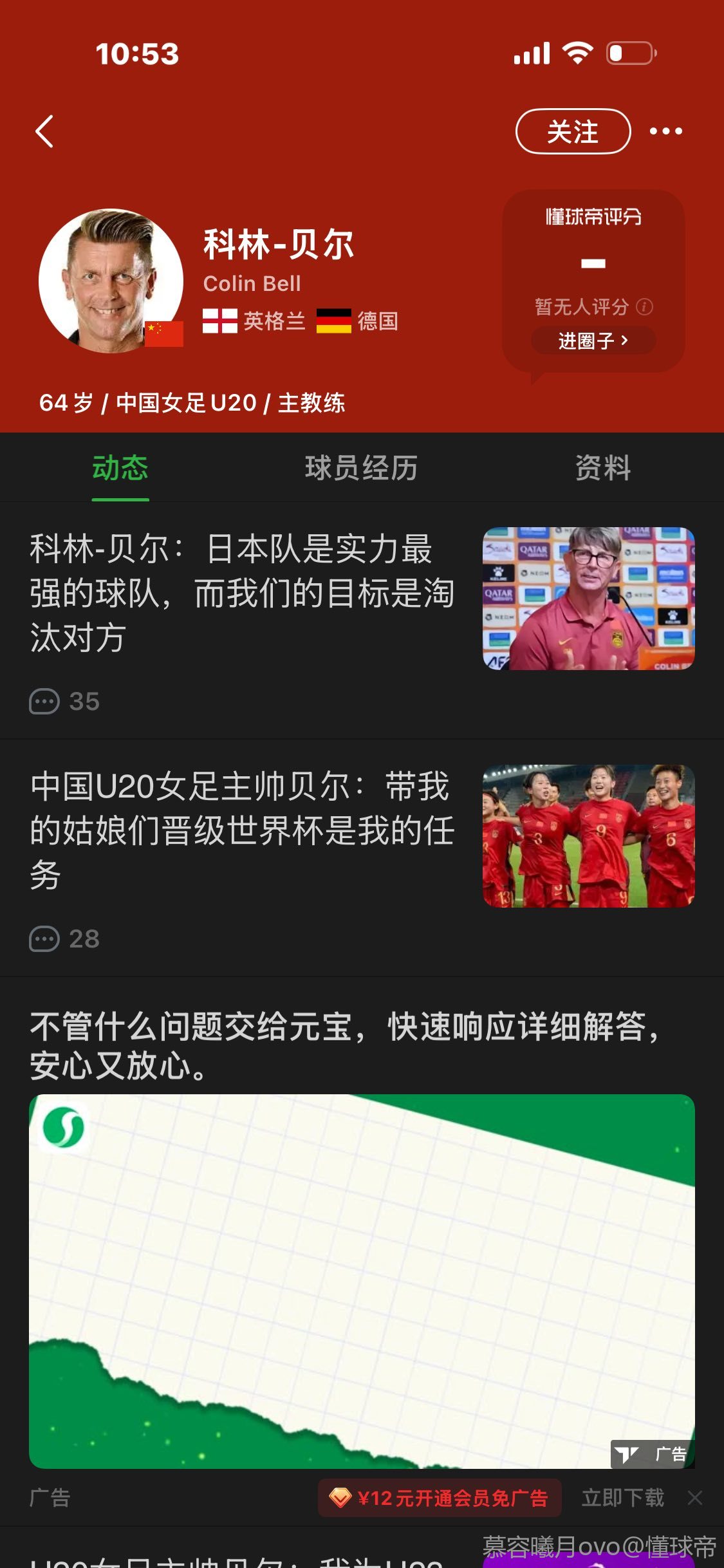Viewport: 724px width, 1568px height.
Task: Open comments on the 28-comment article
Action: [64, 939]
